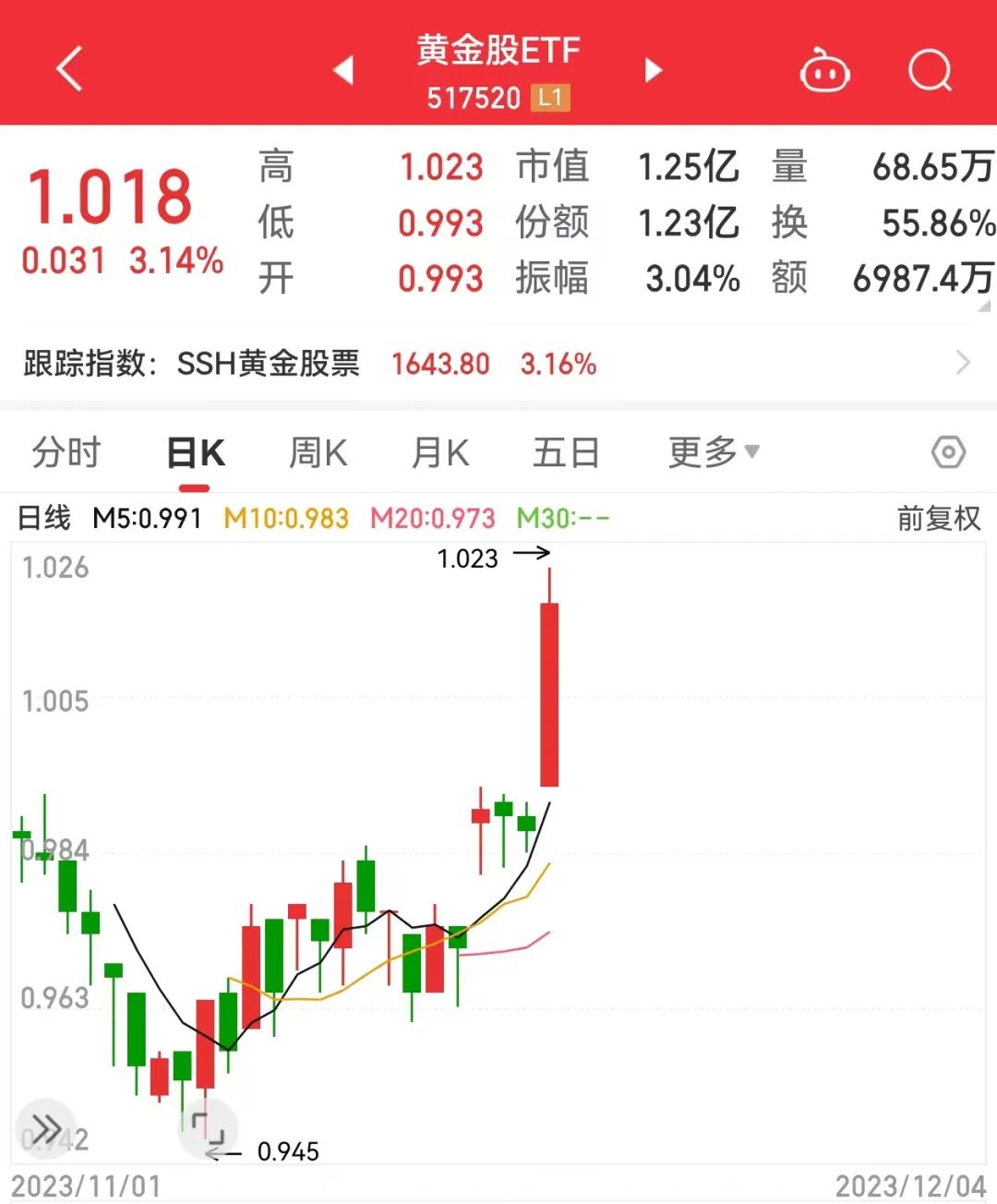997x1204 pixels.
Task: Open the search magnifier
Action: coord(929,70)
